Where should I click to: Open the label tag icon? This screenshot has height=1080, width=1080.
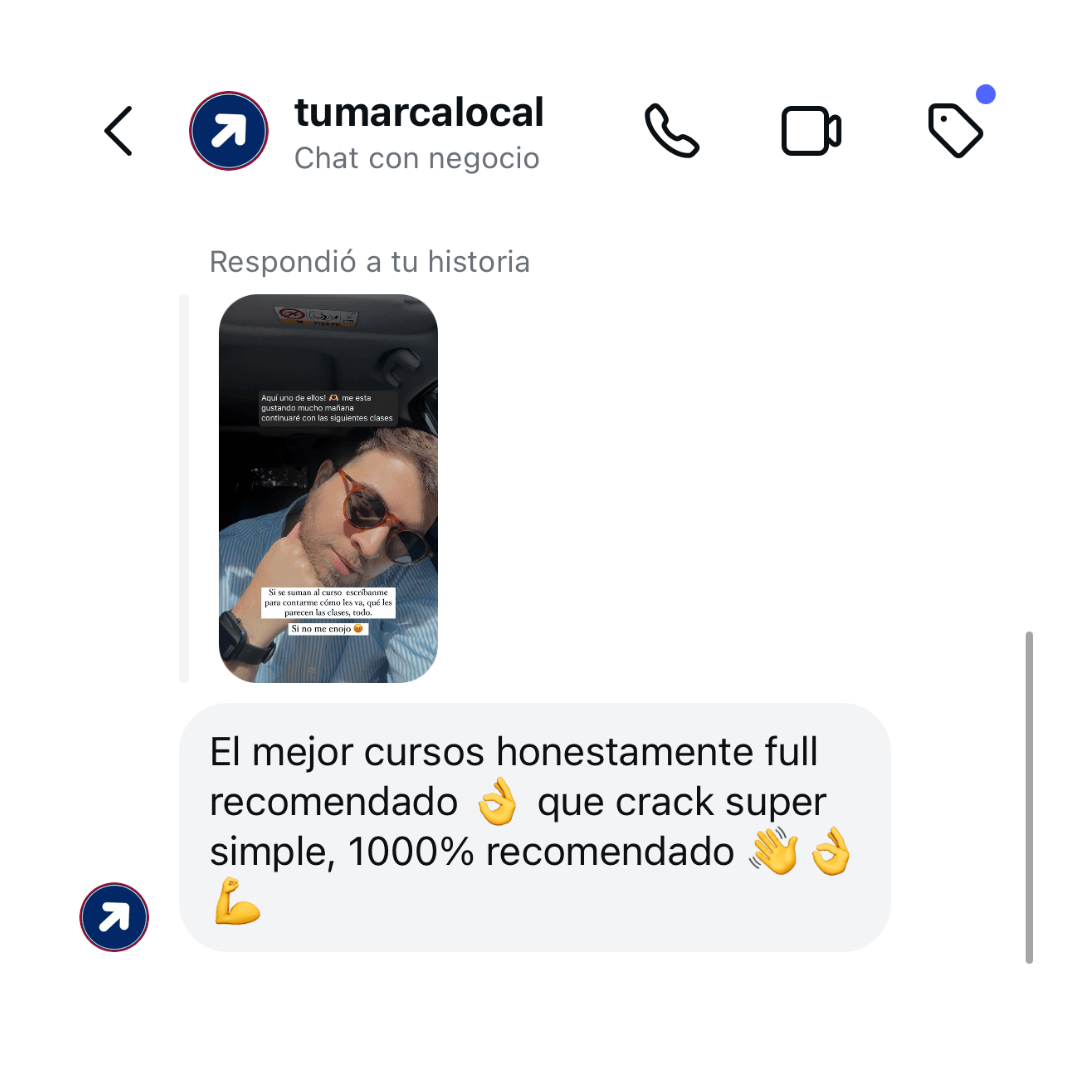[x=955, y=131]
